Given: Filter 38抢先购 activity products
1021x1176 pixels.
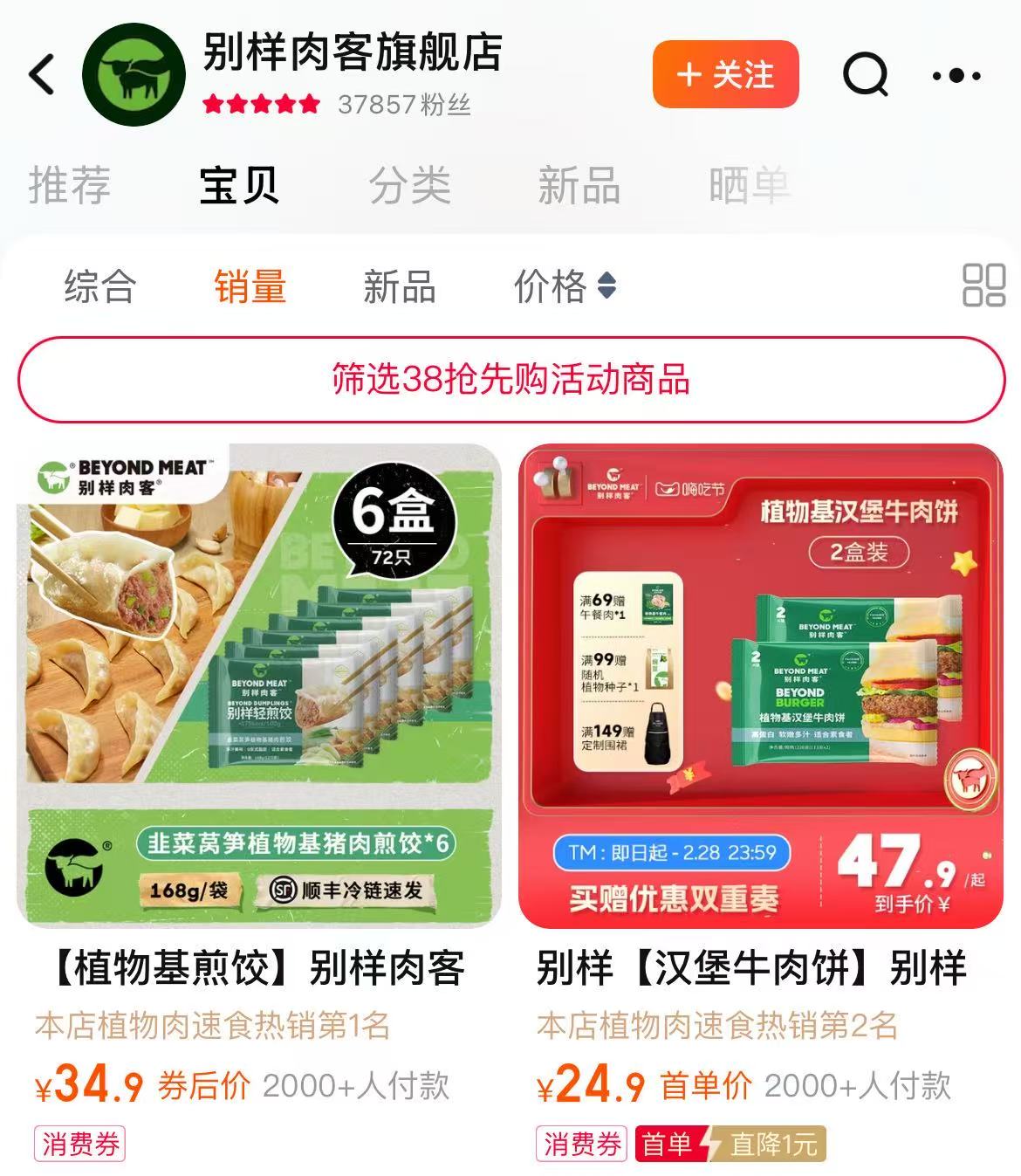Looking at the screenshot, I should (510, 380).
